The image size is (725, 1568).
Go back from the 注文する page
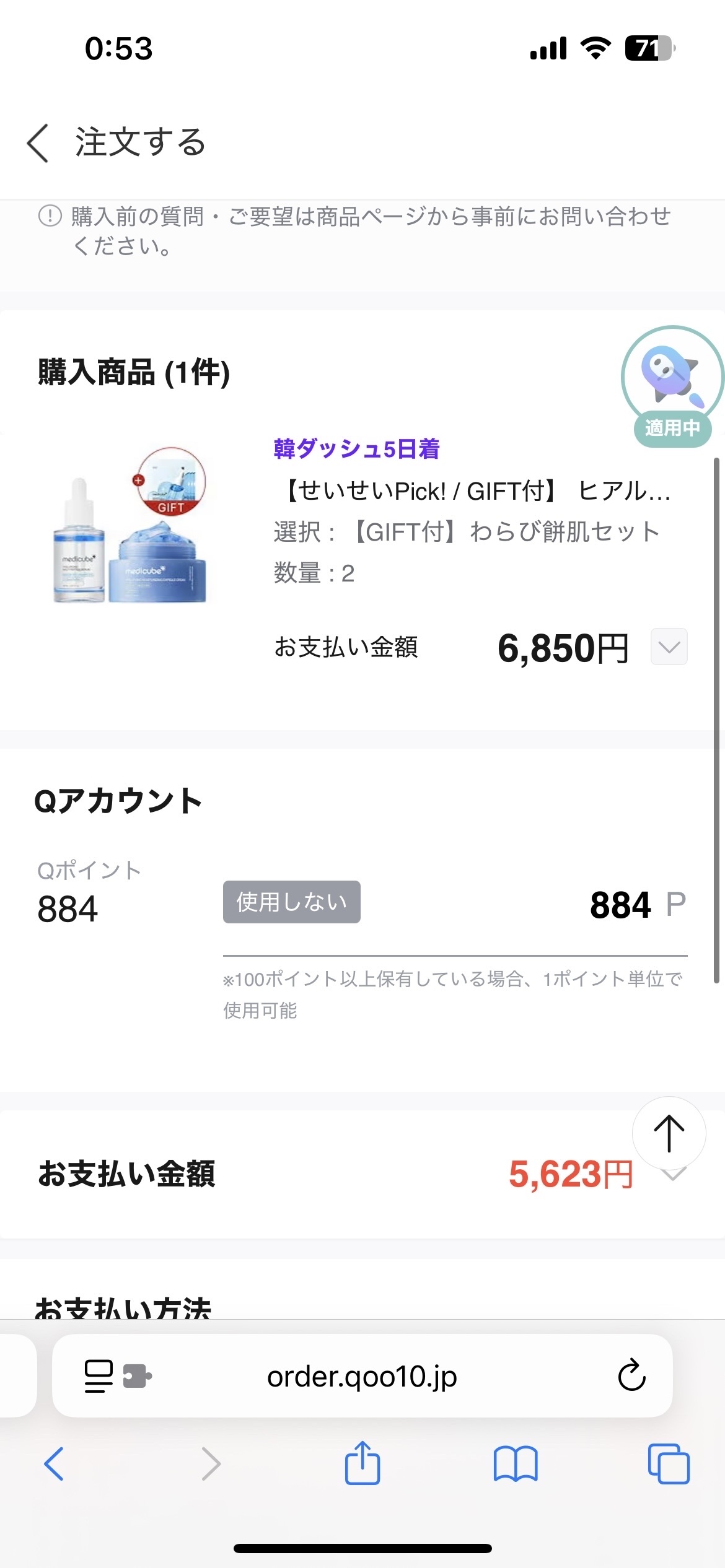(x=38, y=143)
